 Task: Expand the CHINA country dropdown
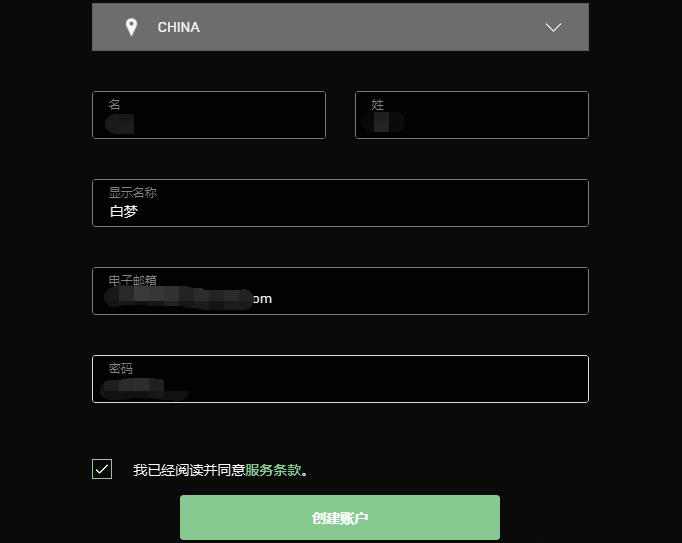point(340,27)
